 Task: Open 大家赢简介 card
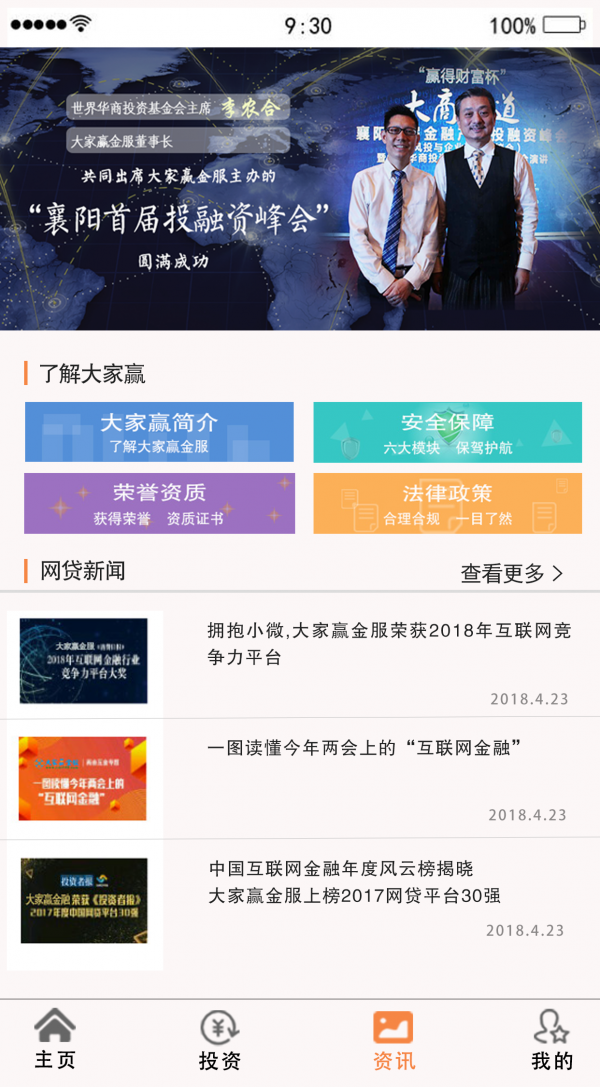click(159, 432)
